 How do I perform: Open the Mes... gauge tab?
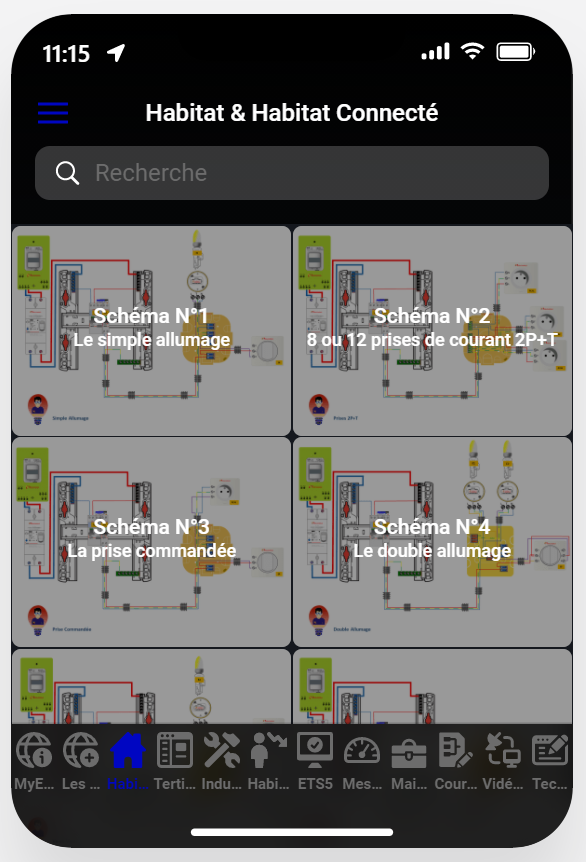tap(362, 761)
